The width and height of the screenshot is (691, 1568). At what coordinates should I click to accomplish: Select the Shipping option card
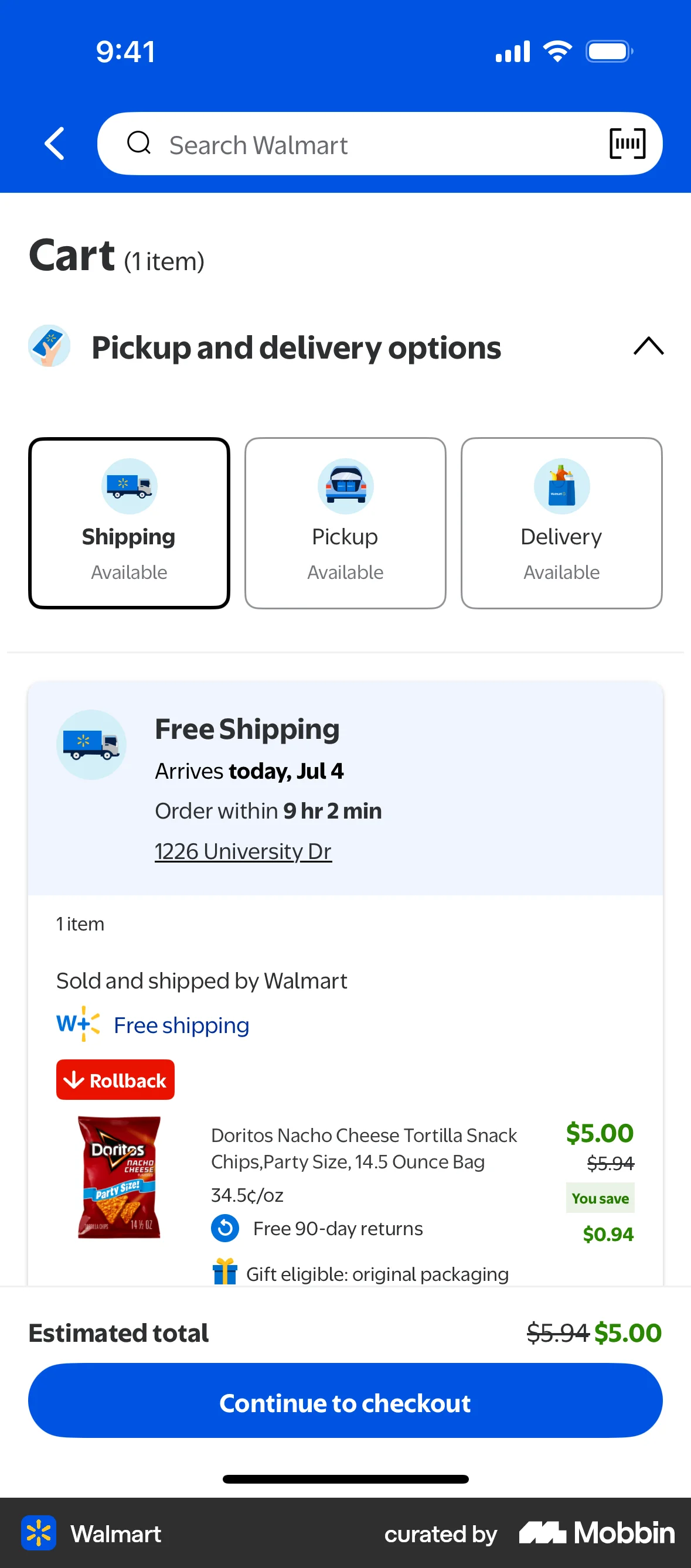(x=128, y=523)
